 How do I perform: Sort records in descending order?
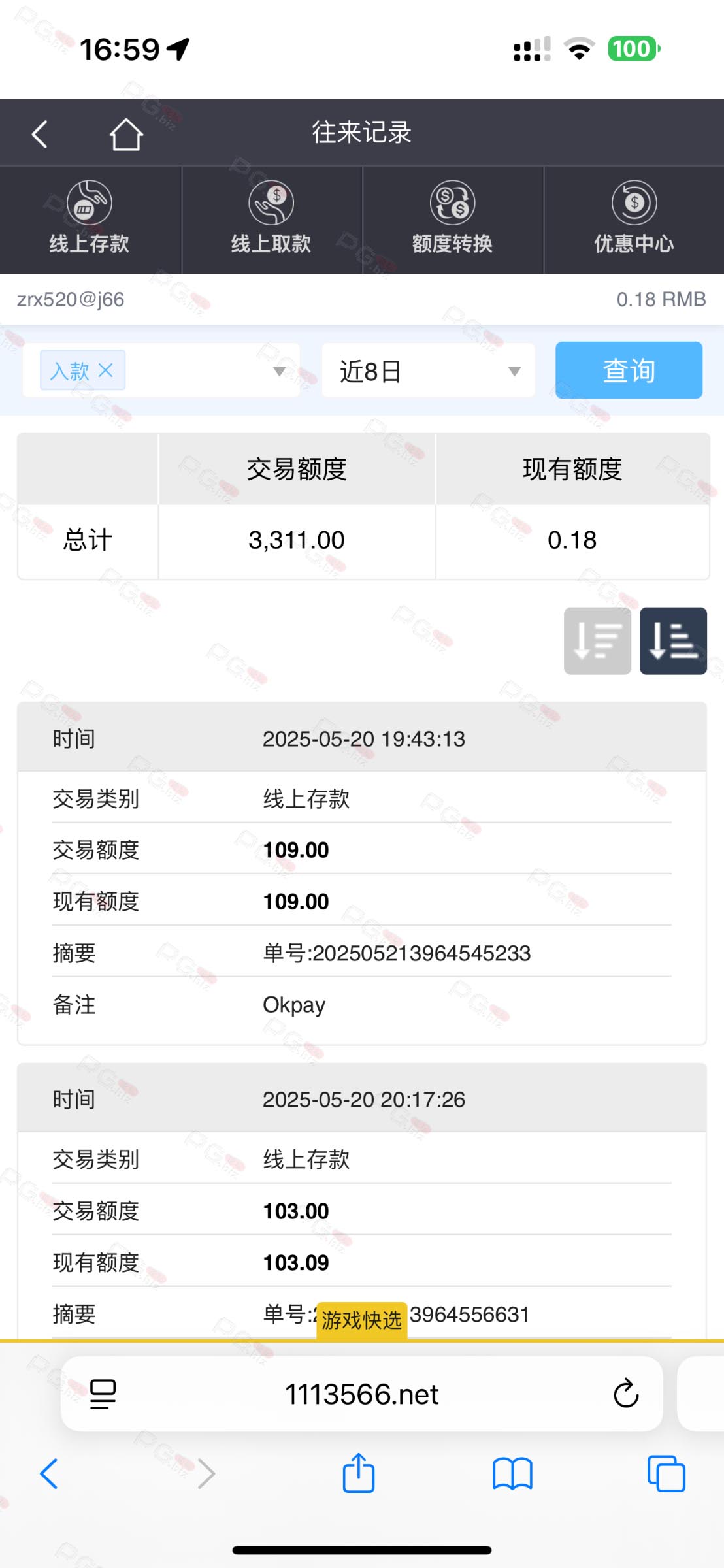(x=597, y=640)
